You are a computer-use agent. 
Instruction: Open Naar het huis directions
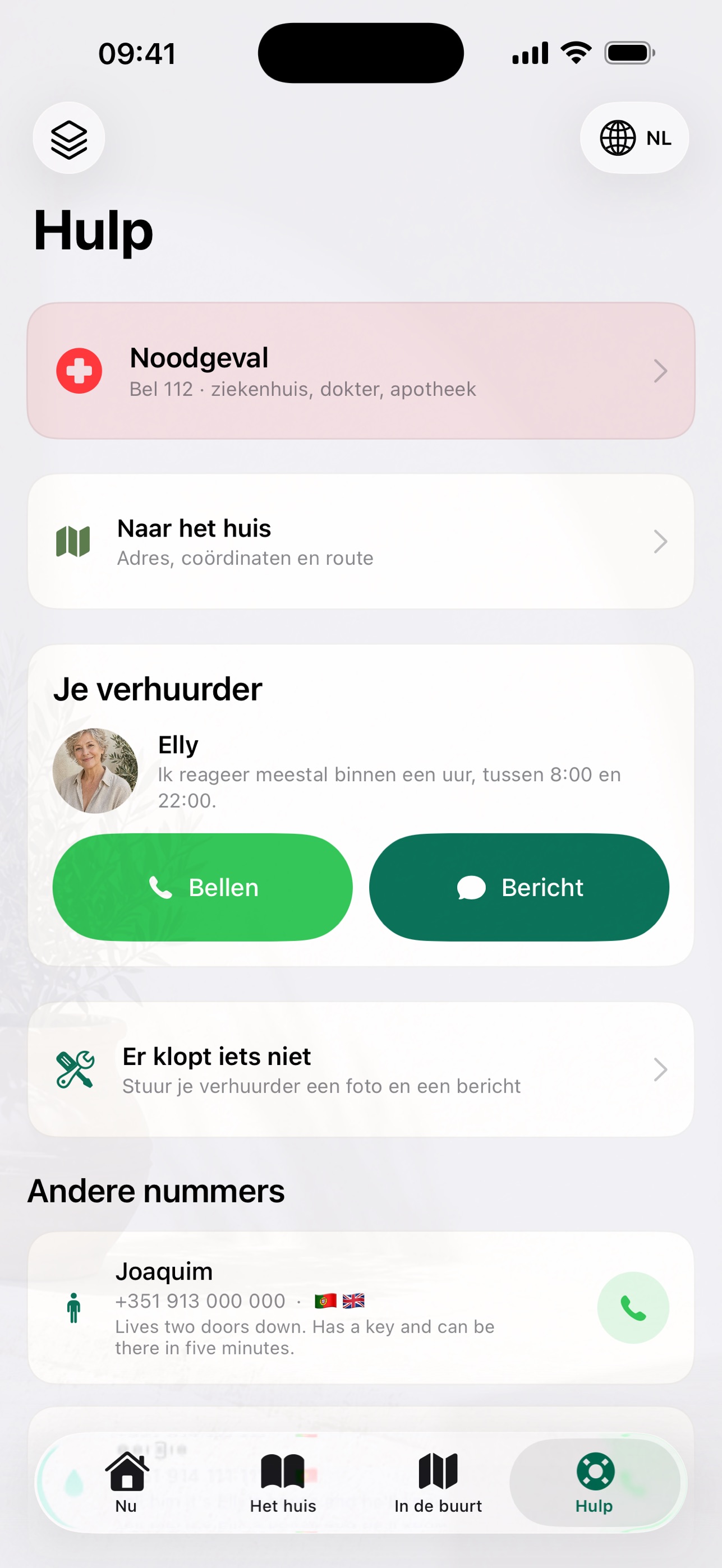coord(361,541)
